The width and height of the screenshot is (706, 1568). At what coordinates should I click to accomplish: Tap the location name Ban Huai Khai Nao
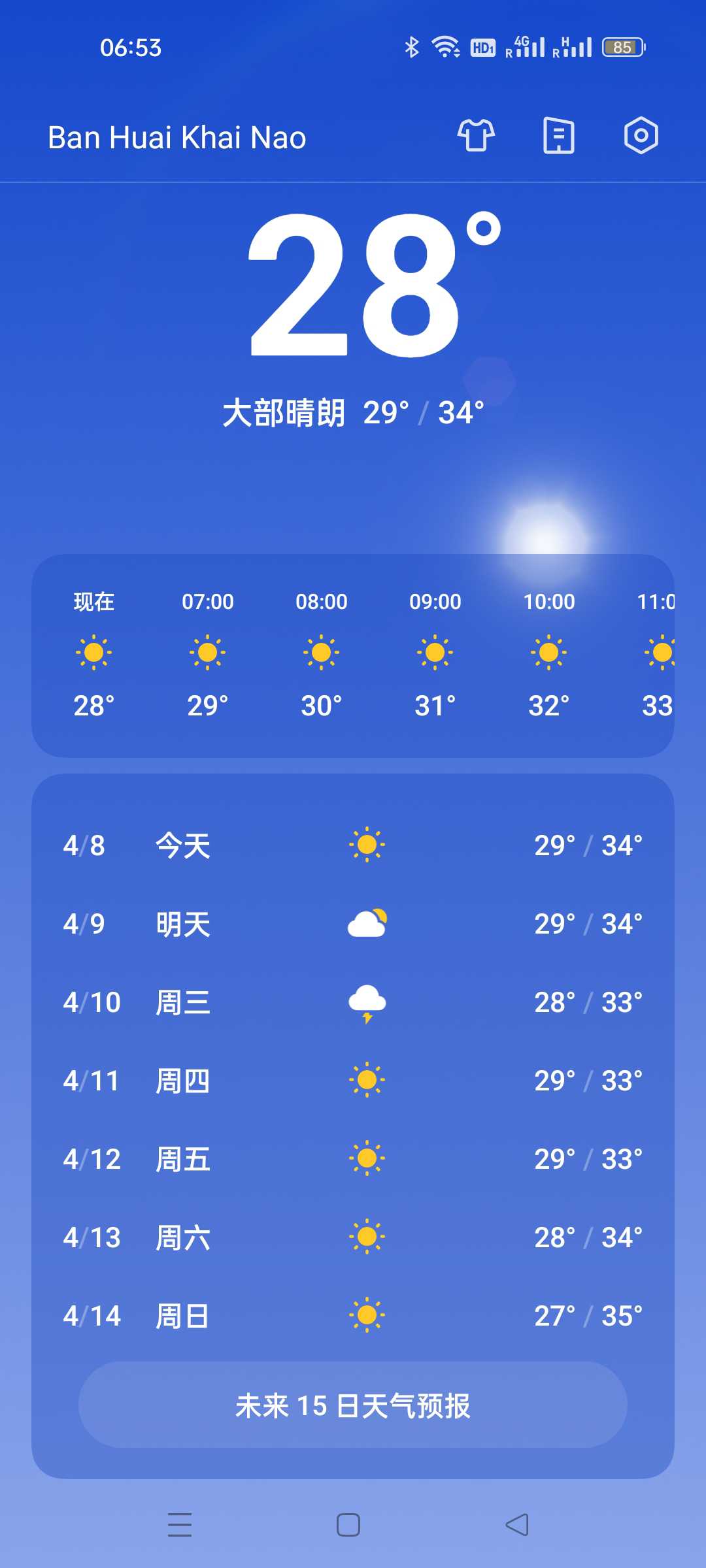coord(177,138)
